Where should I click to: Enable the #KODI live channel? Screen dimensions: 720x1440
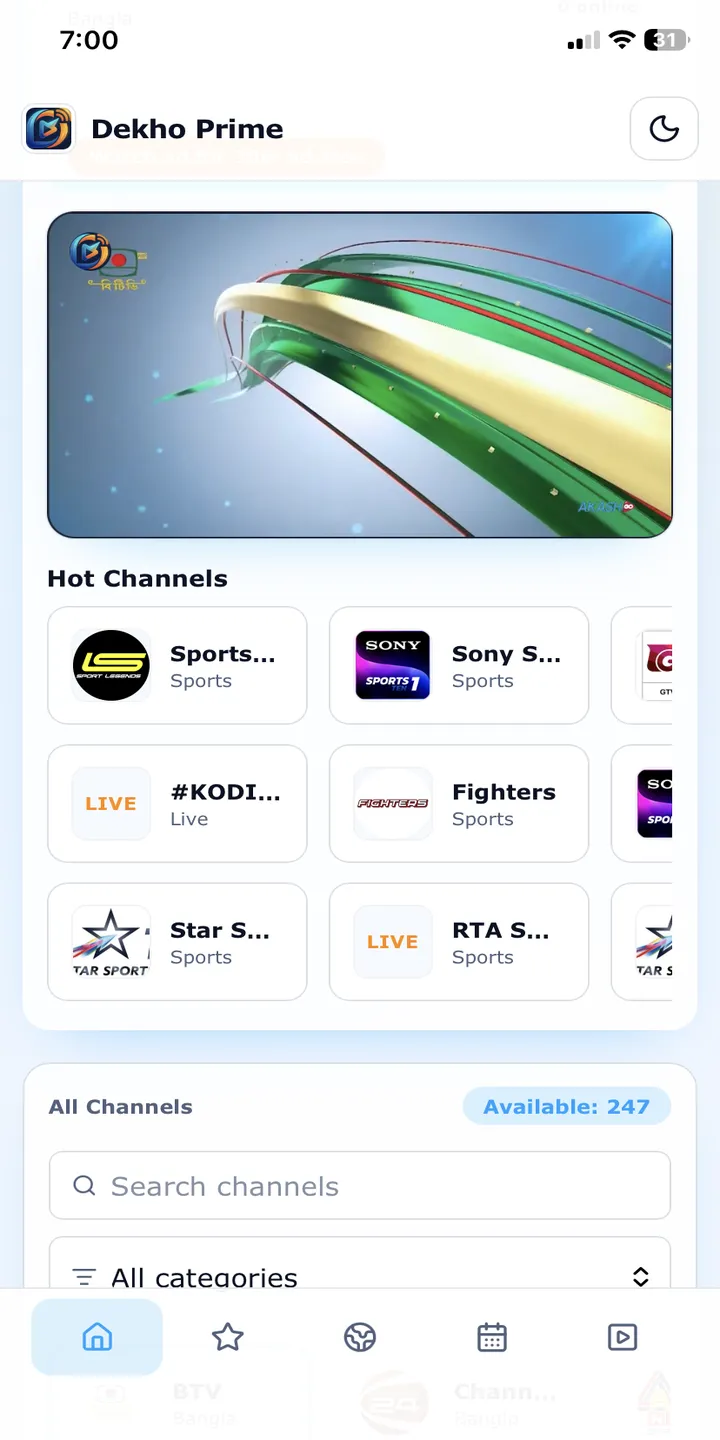111,803
